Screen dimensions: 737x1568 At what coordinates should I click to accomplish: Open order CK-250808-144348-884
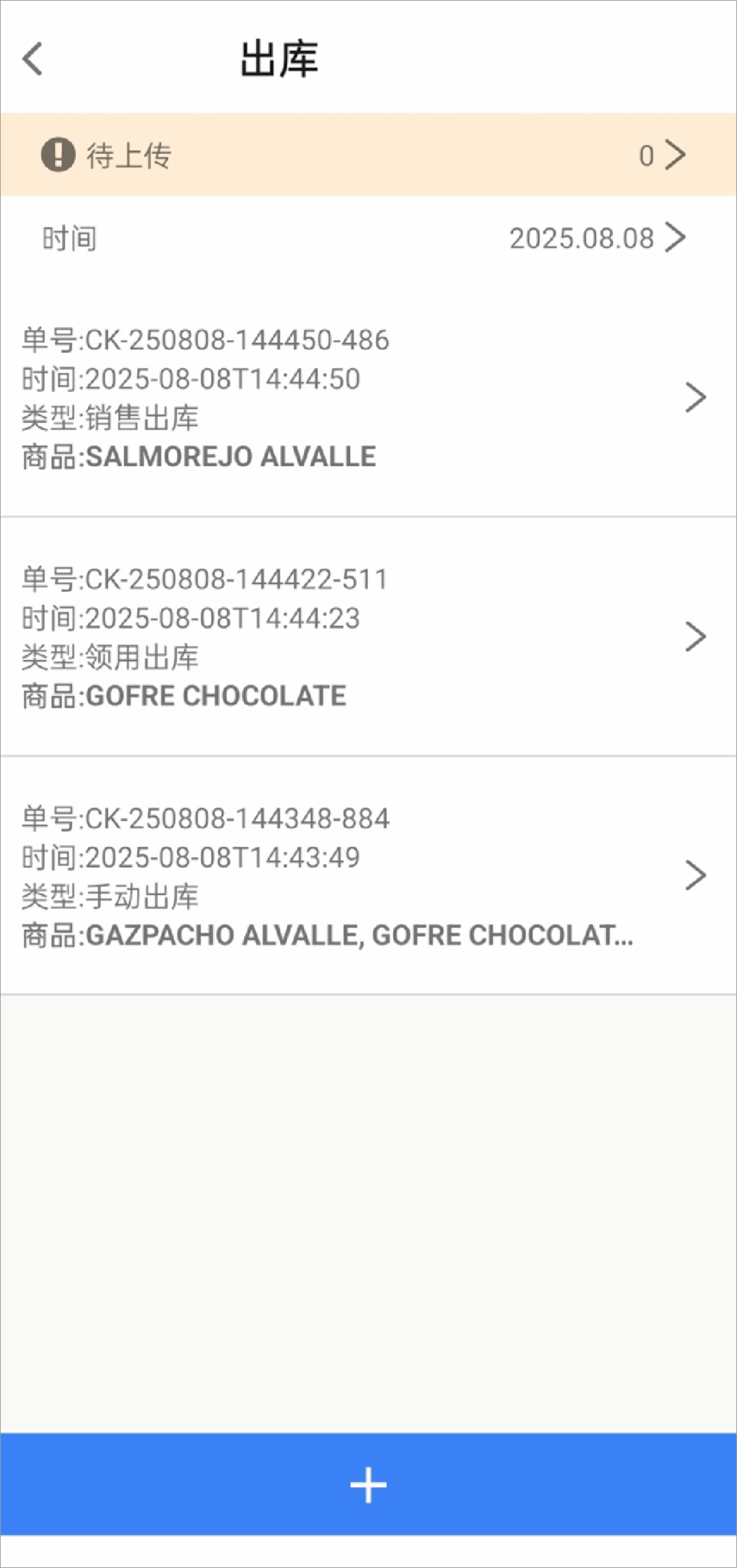click(x=368, y=876)
